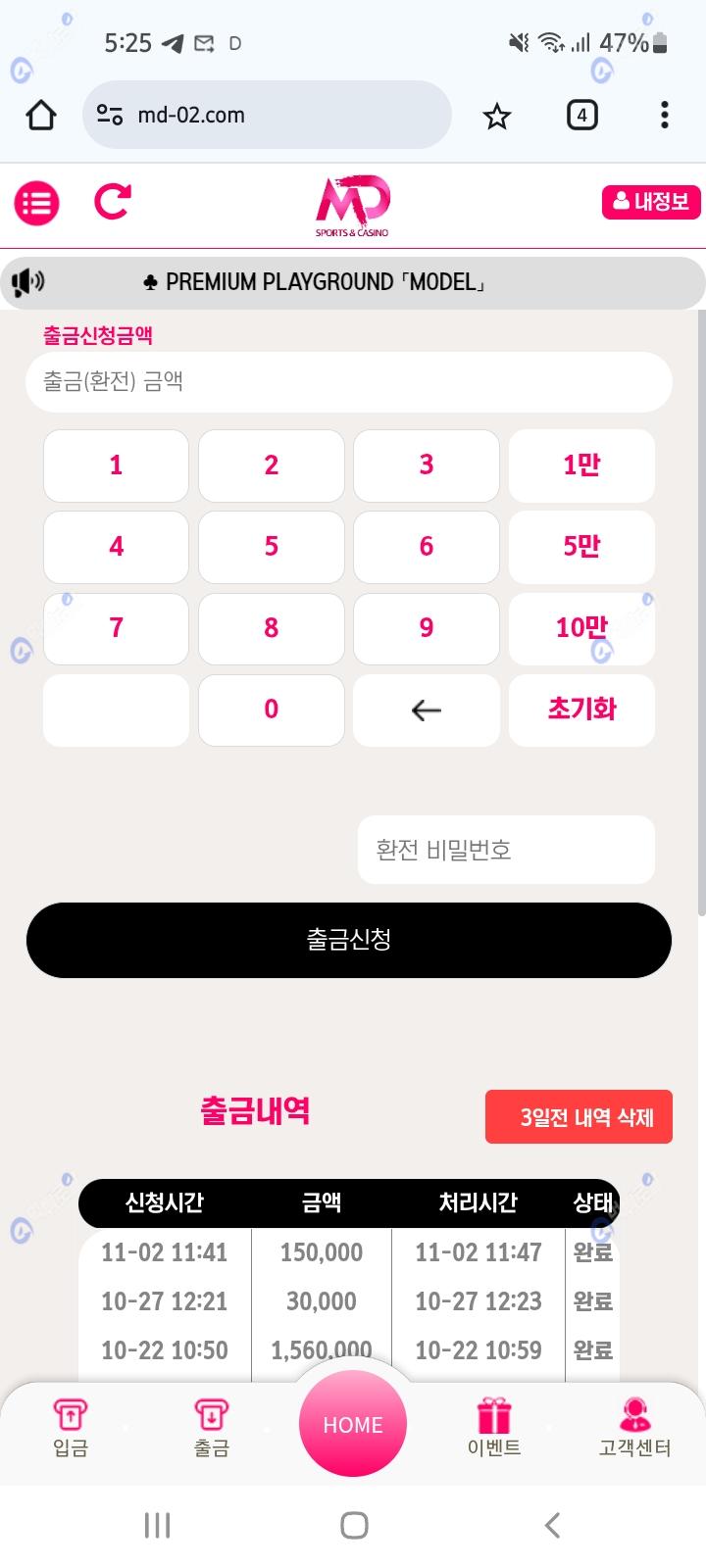Tap the 1만 quick amount key
This screenshot has width=706, height=1568.
pos(581,465)
